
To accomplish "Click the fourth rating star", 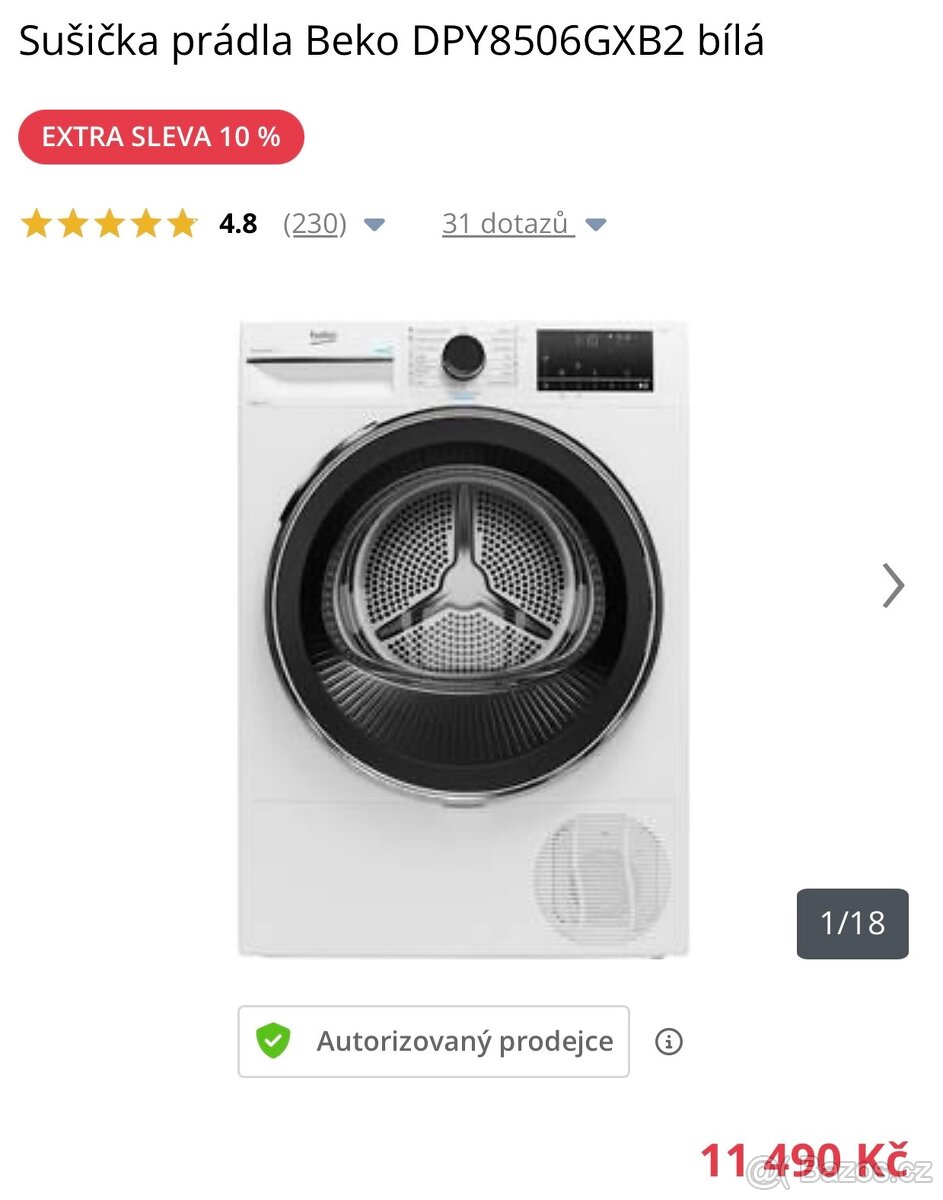I will click(146, 223).
